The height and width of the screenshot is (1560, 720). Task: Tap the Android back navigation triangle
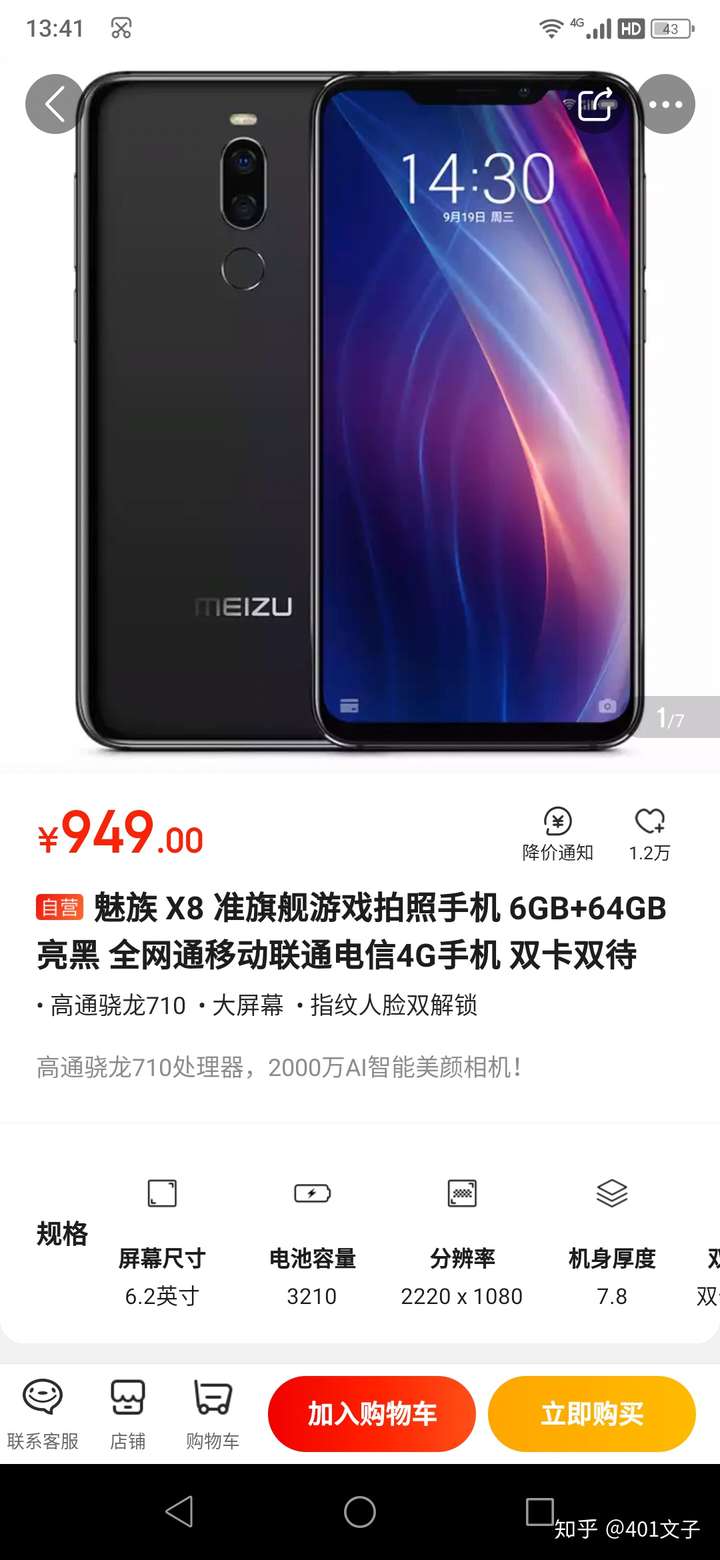(180, 1514)
